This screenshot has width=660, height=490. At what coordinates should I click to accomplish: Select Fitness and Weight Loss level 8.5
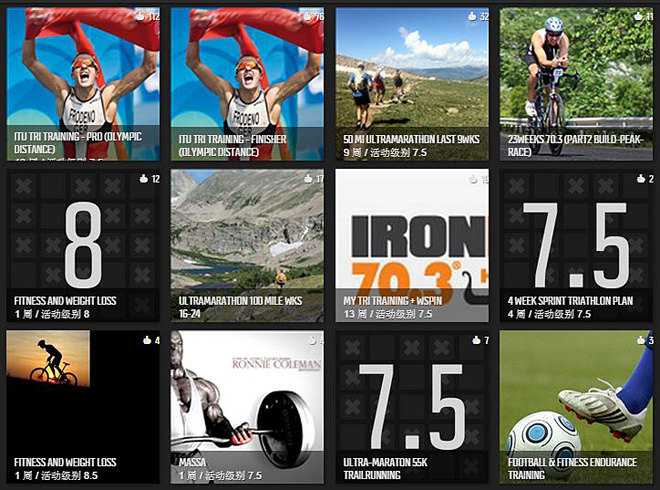(x=83, y=407)
